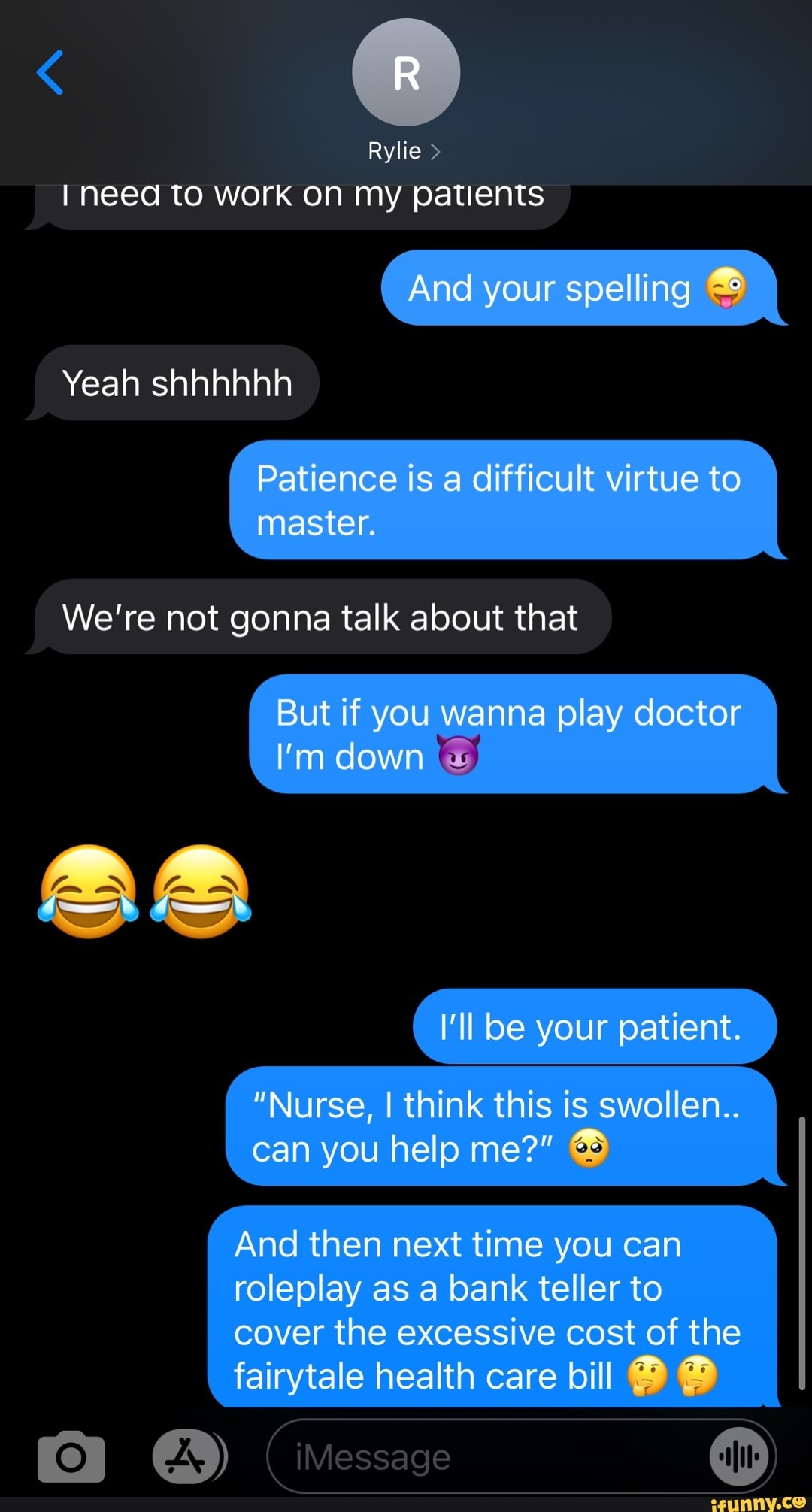Focus the iMessage text field

(x=481, y=1456)
